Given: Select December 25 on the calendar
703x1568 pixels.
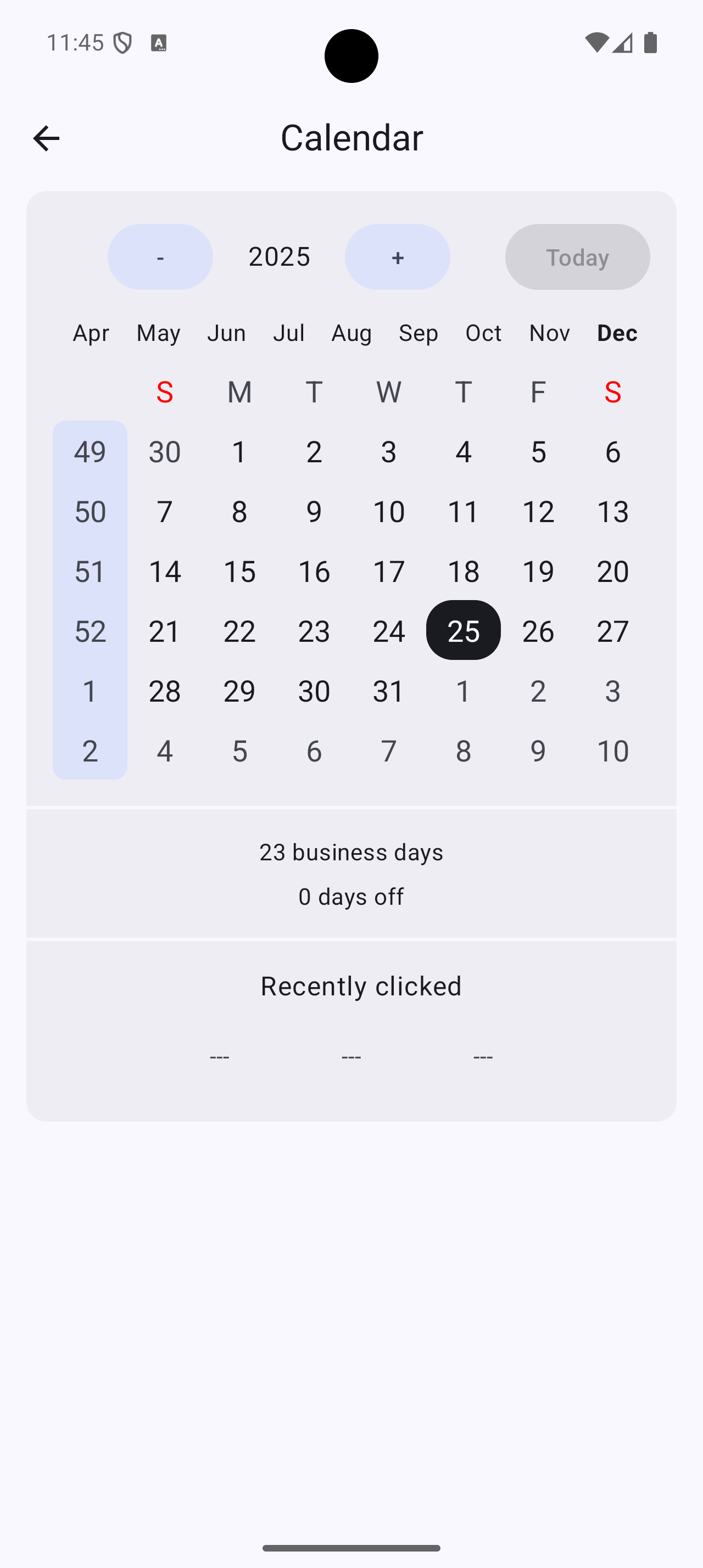Looking at the screenshot, I should pyautogui.click(x=463, y=630).
